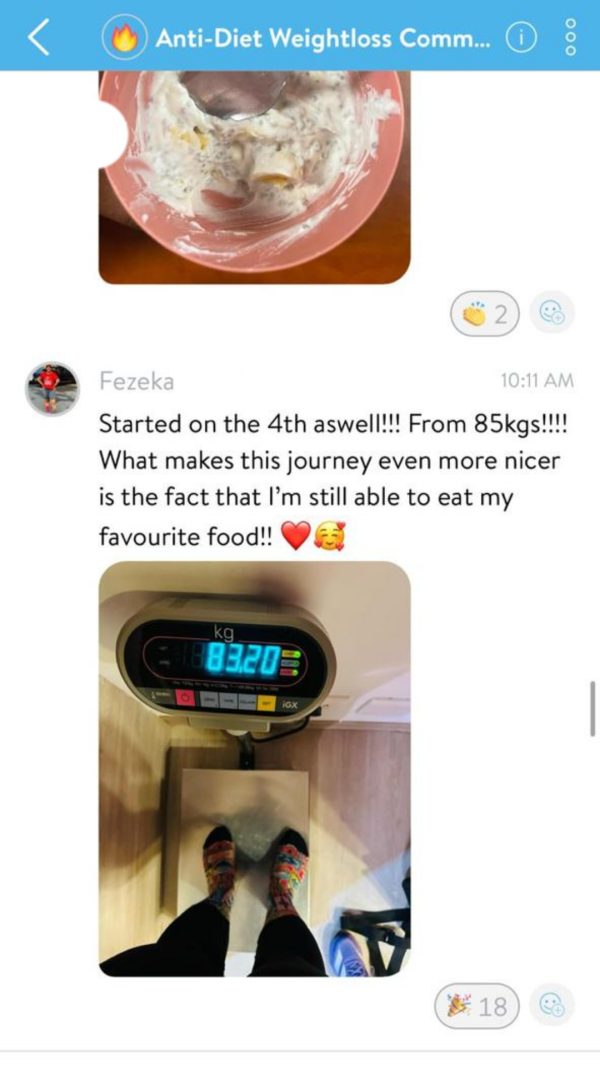This screenshot has height=1067, width=600.
Task: Tap the clap reaction with 2 count
Action: [483, 315]
